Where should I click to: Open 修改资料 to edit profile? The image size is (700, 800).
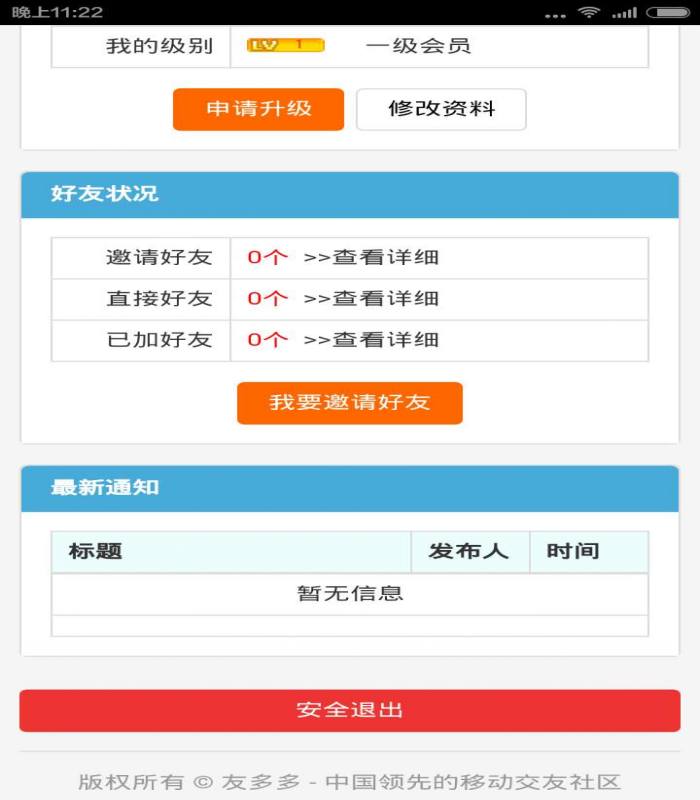441,109
